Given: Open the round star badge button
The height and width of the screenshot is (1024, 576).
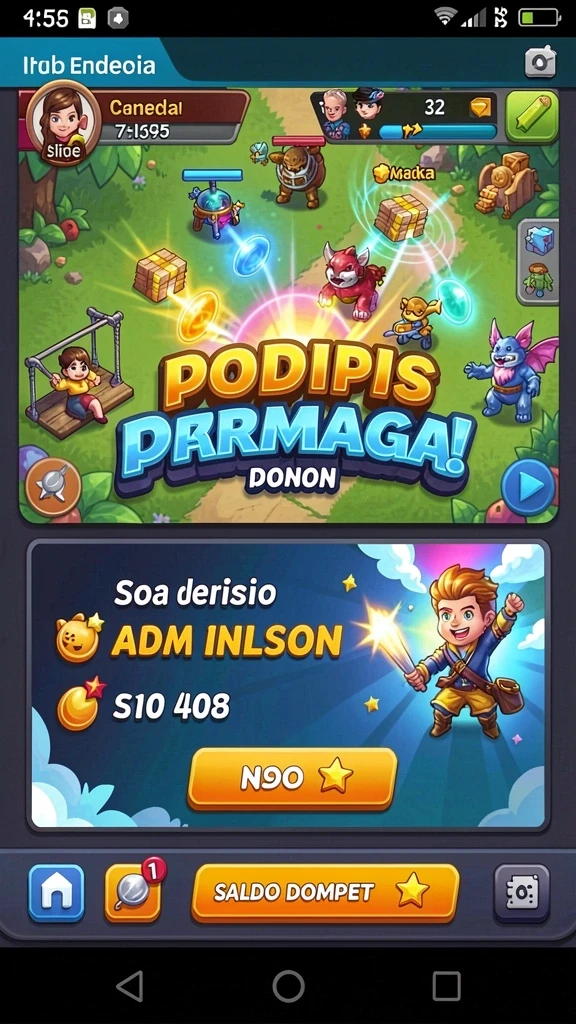Looking at the screenshot, I should pyautogui.click(x=53, y=487).
